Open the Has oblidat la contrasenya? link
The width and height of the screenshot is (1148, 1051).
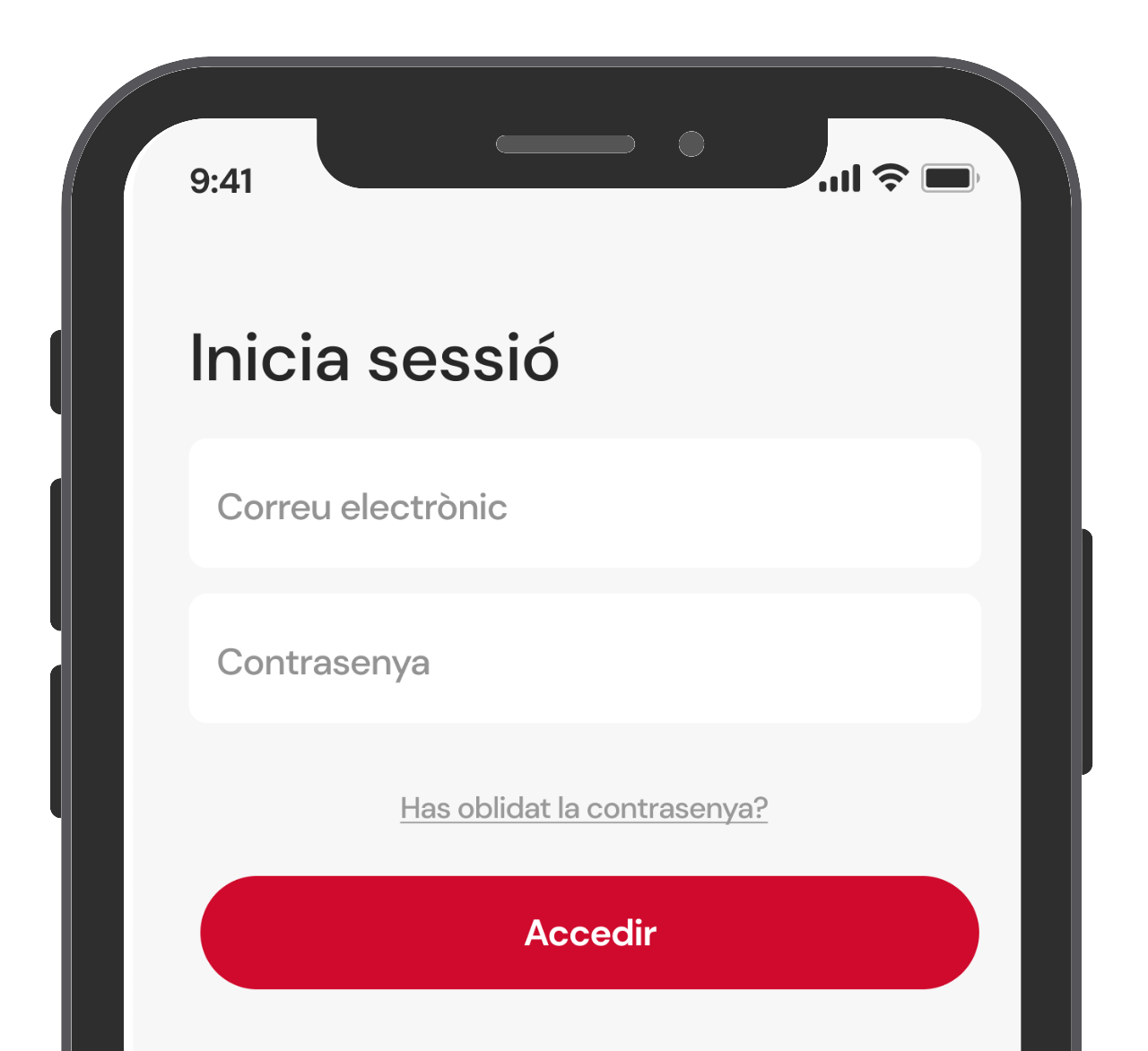point(584,808)
